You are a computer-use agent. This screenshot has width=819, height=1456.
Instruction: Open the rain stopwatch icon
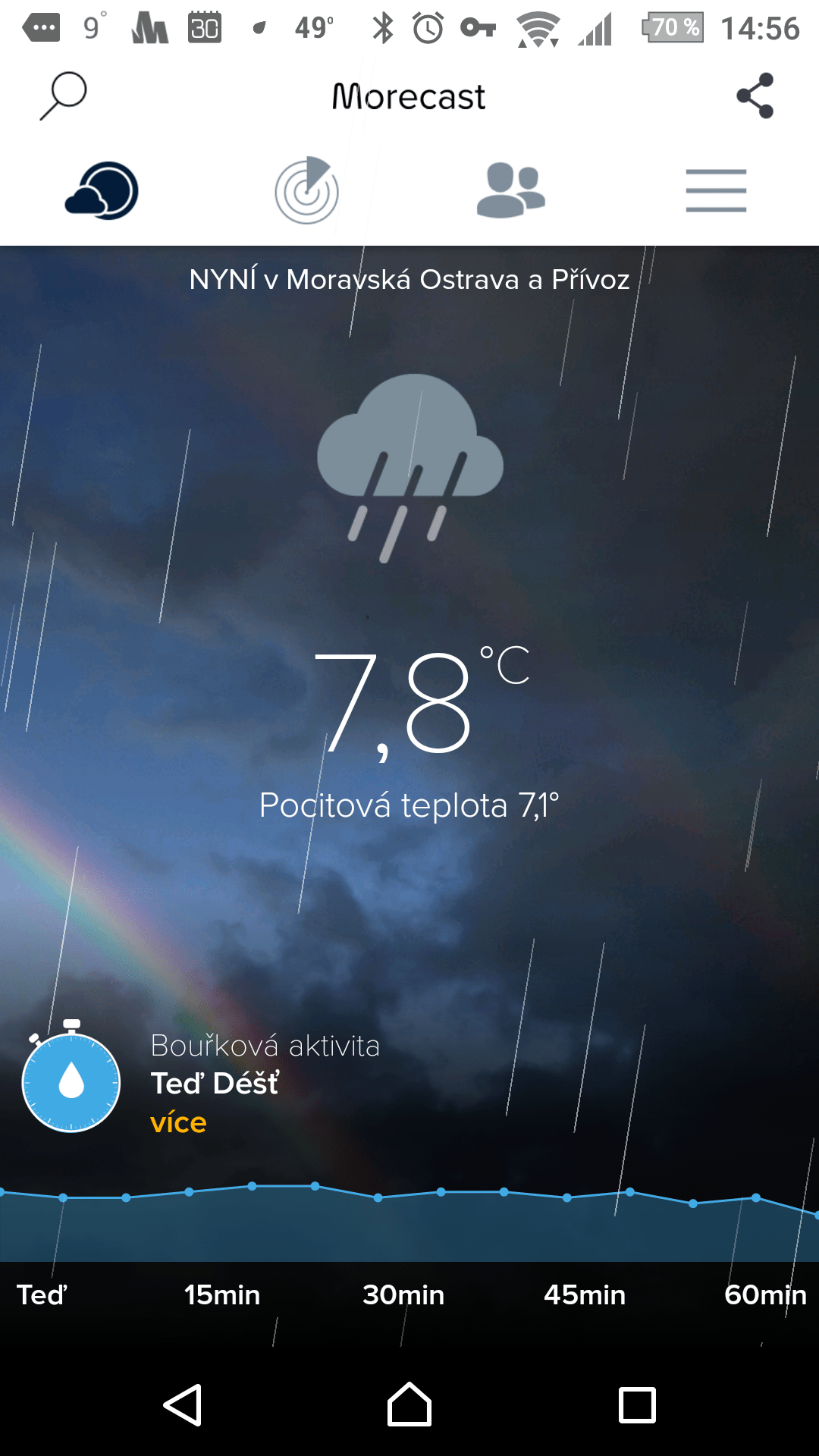click(71, 1077)
